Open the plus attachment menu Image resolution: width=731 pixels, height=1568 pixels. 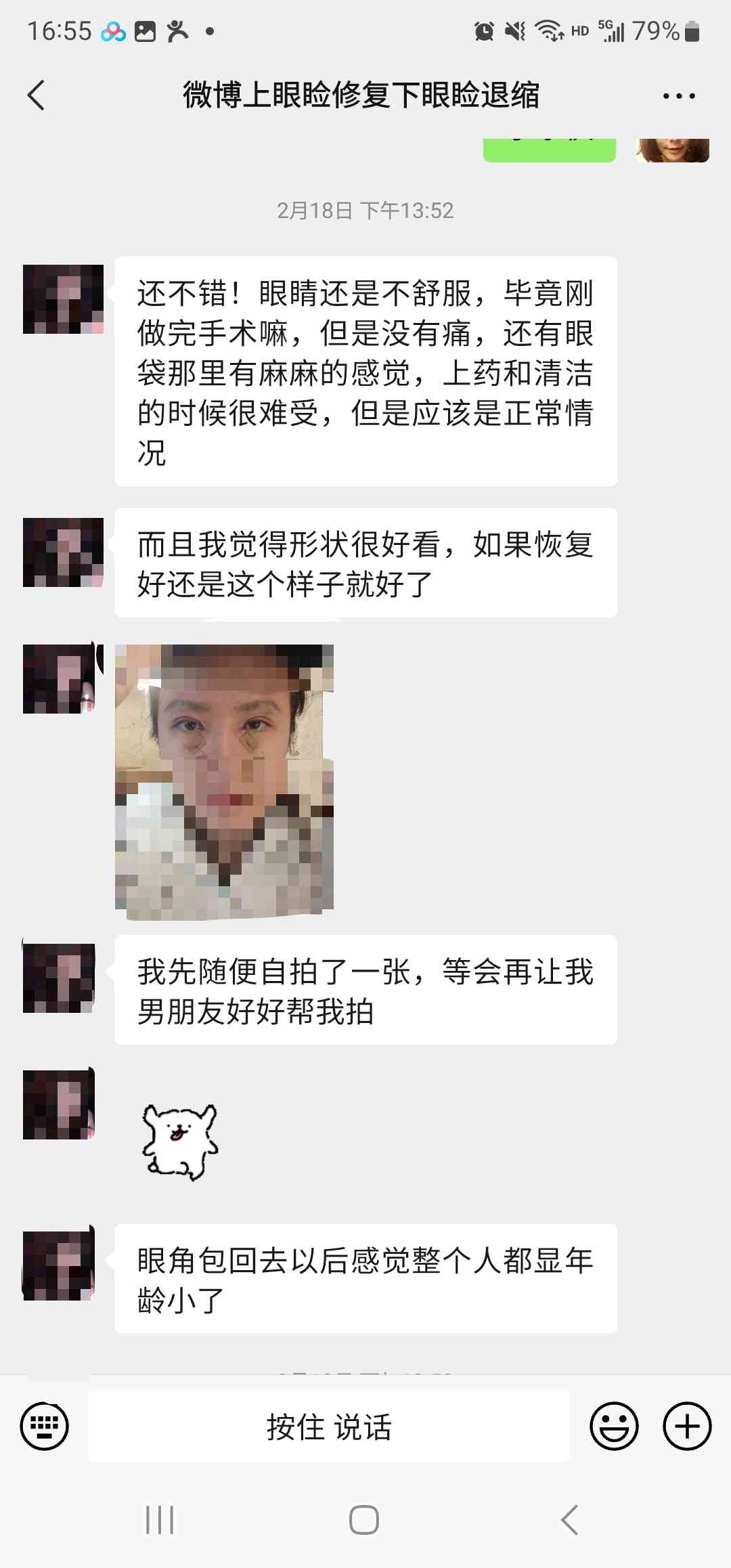687,1426
